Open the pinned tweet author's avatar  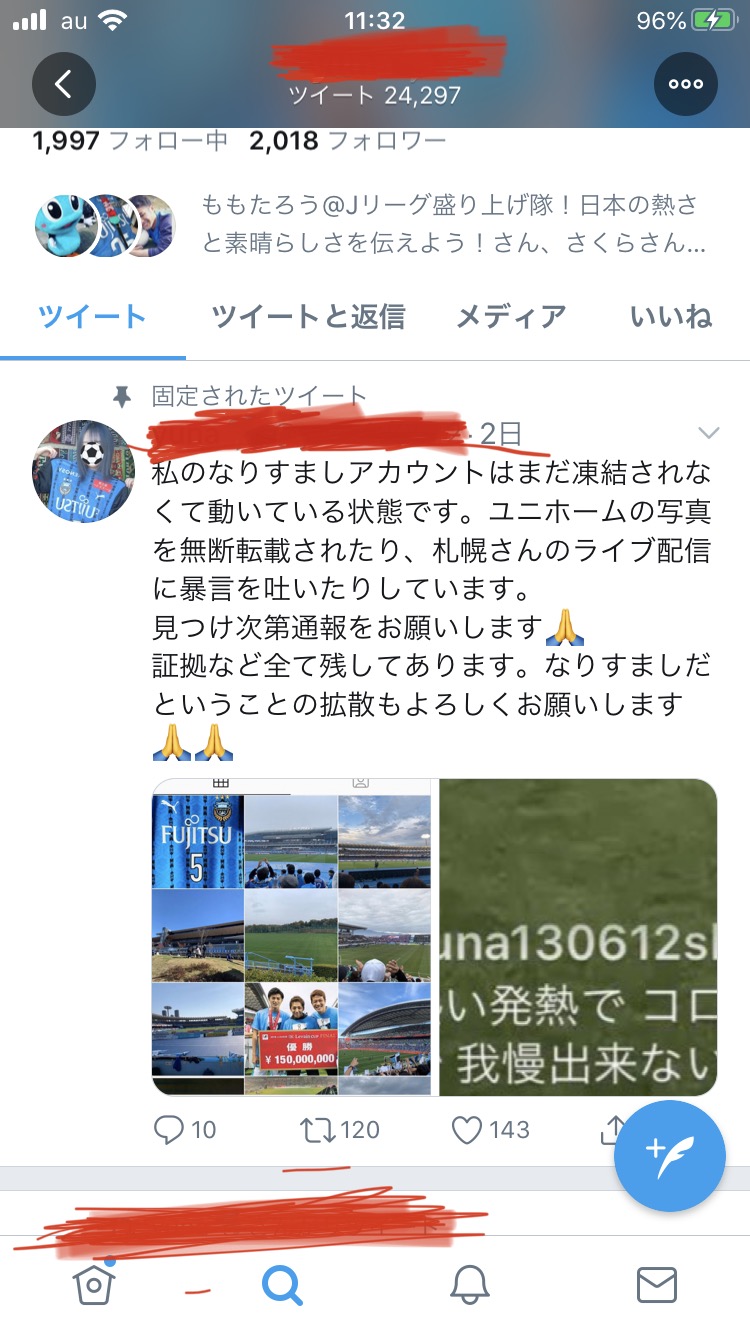click(84, 470)
